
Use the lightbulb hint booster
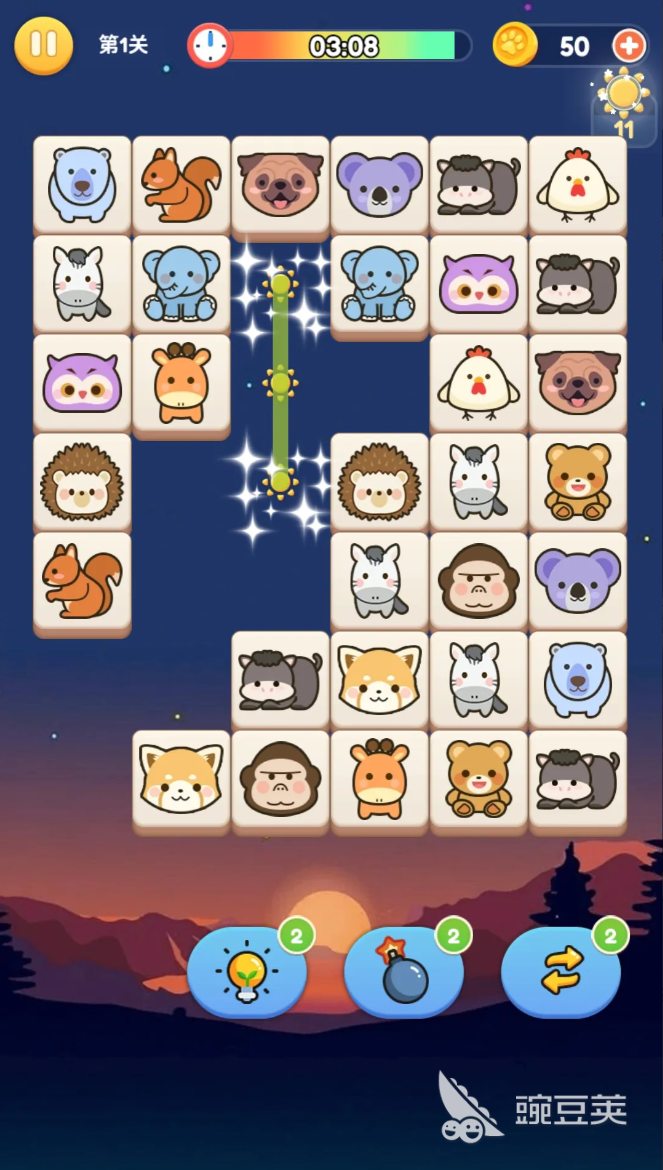pyautogui.click(x=247, y=972)
